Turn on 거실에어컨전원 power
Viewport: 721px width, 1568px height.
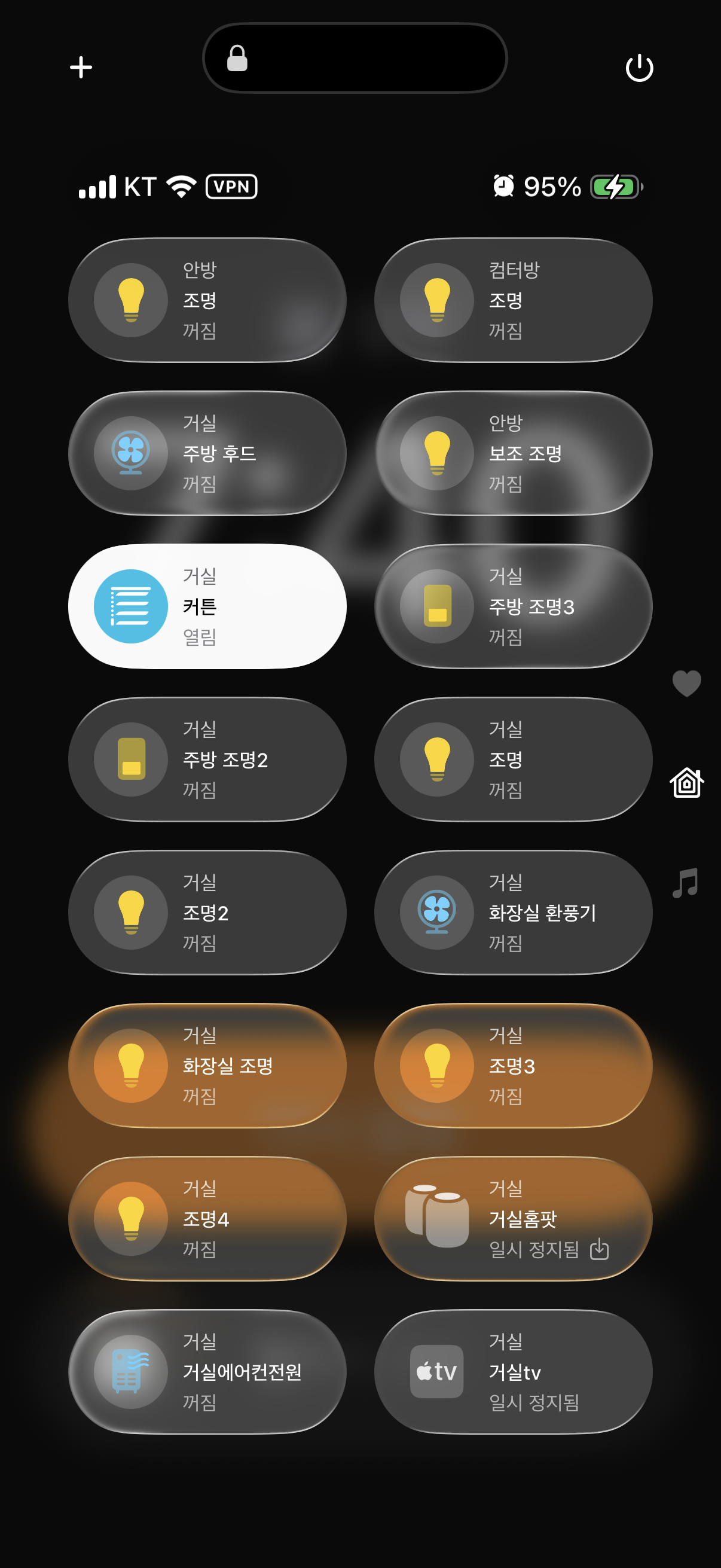[131, 1372]
